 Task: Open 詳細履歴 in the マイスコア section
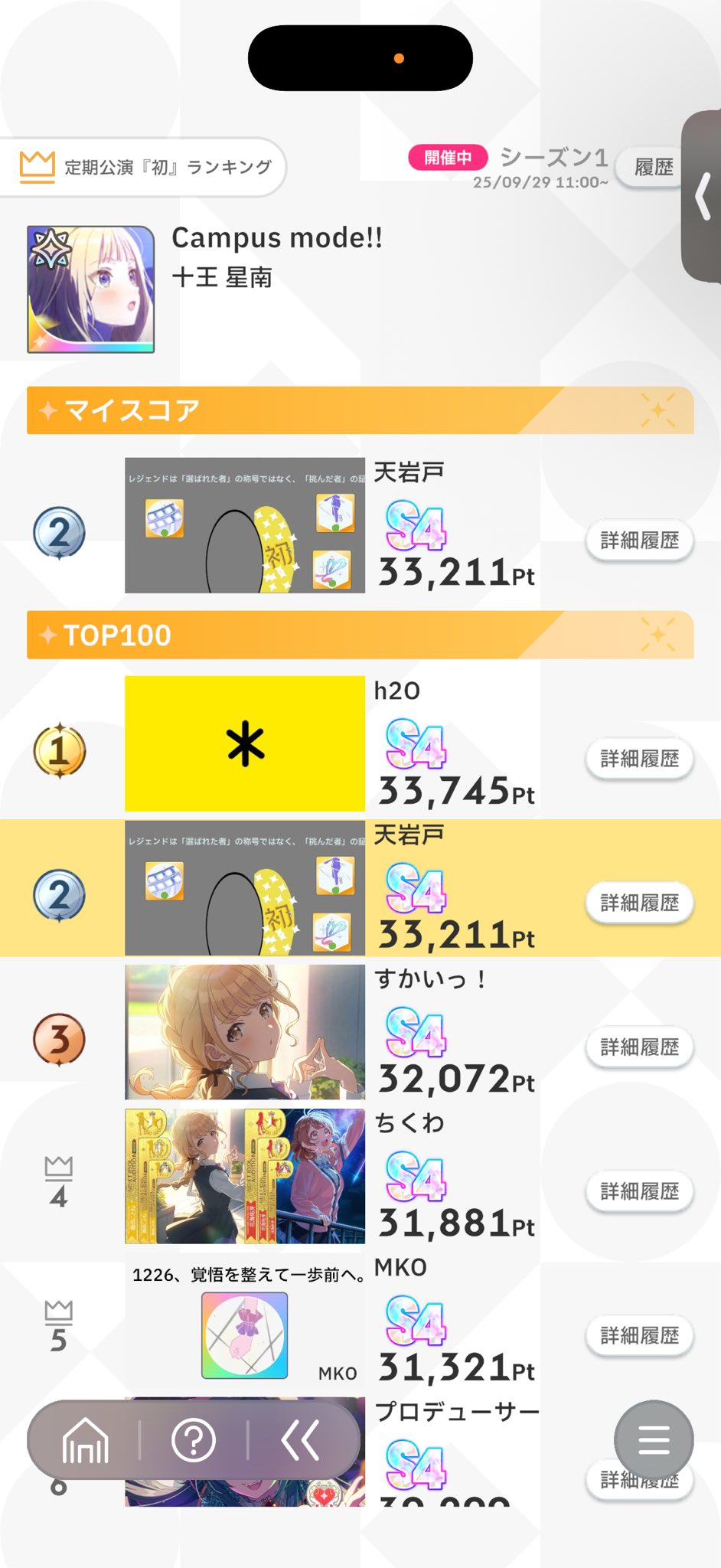pos(640,541)
